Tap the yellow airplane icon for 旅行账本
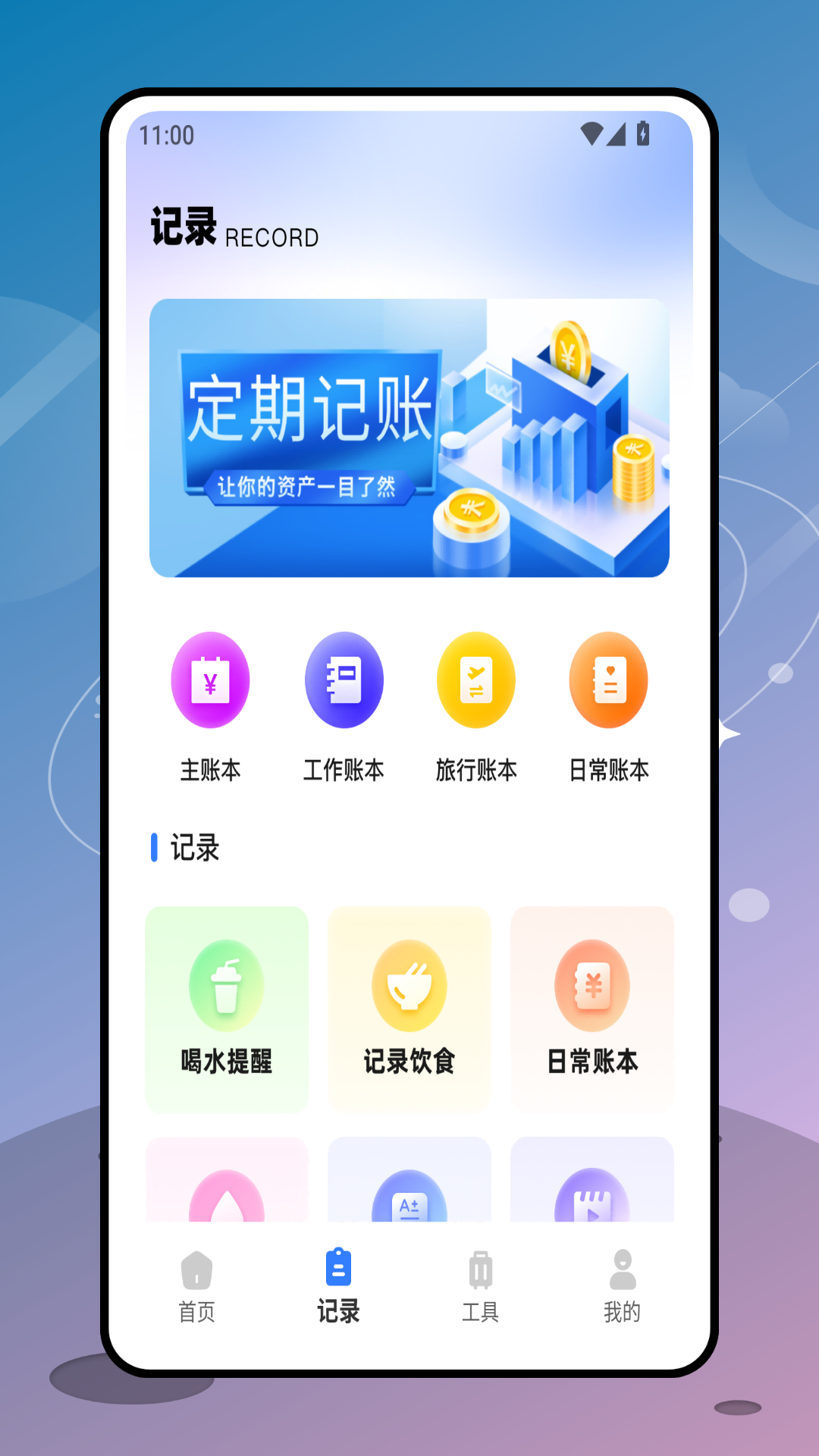 click(x=475, y=679)
